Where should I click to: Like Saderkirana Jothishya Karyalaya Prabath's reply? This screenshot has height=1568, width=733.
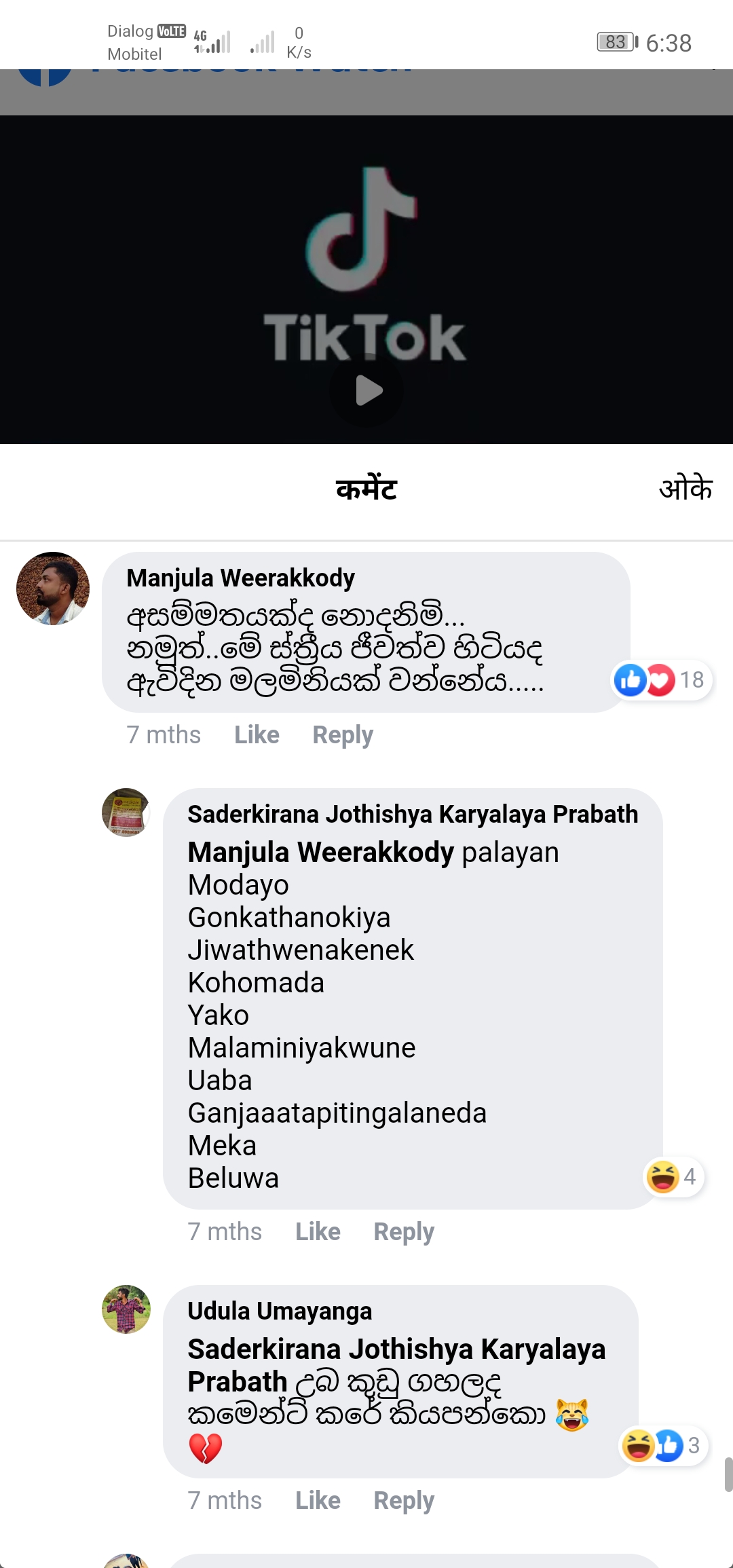point(318,1231)
